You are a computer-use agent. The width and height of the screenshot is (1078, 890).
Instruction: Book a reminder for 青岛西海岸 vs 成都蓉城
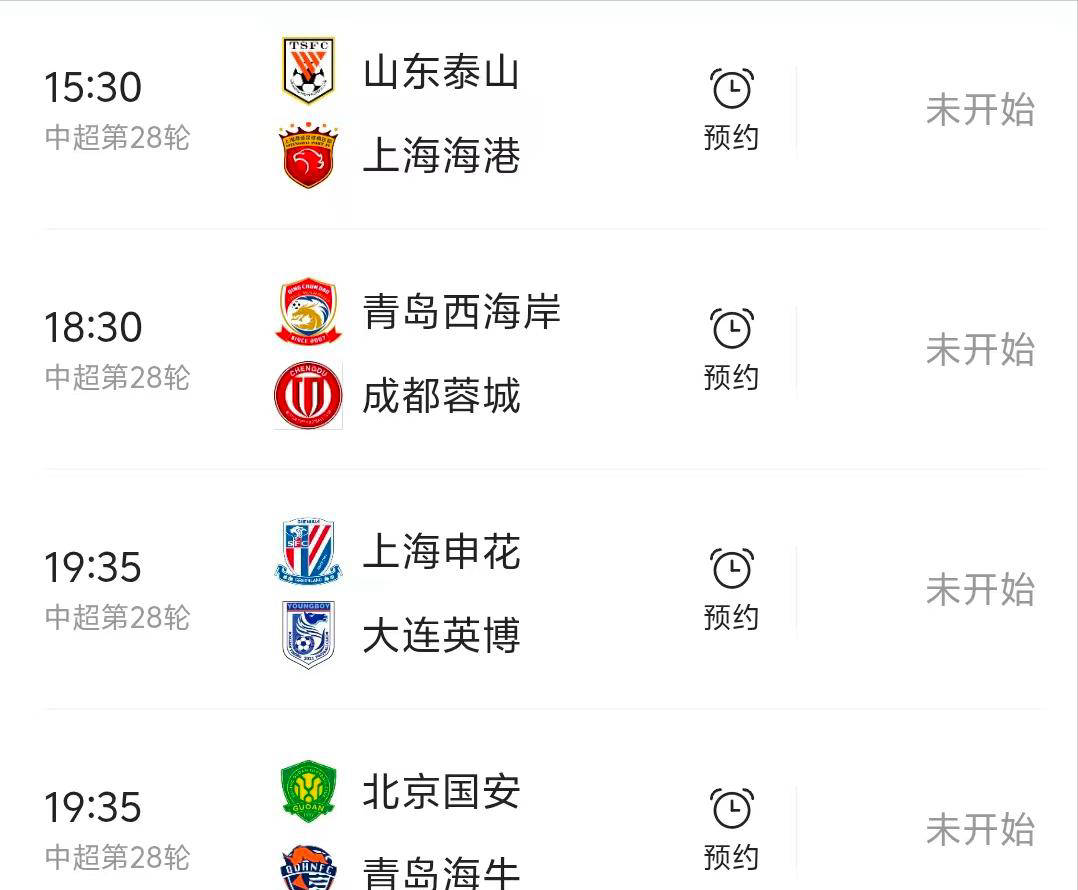point(731,349)
